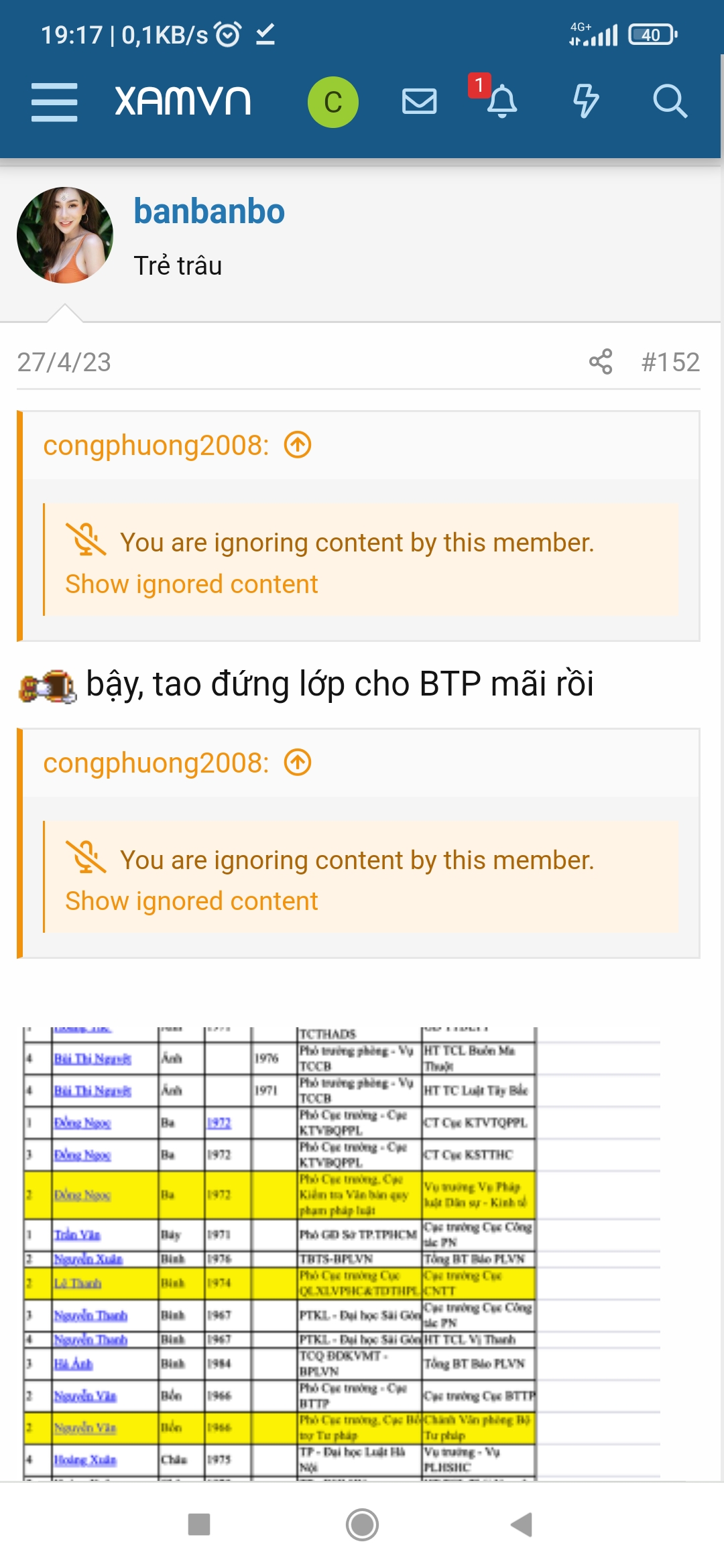Tap banbanbo's avatar photo
Image resolution: width=724 pixels, height=1568 pixels.
[x=65, y=236]
